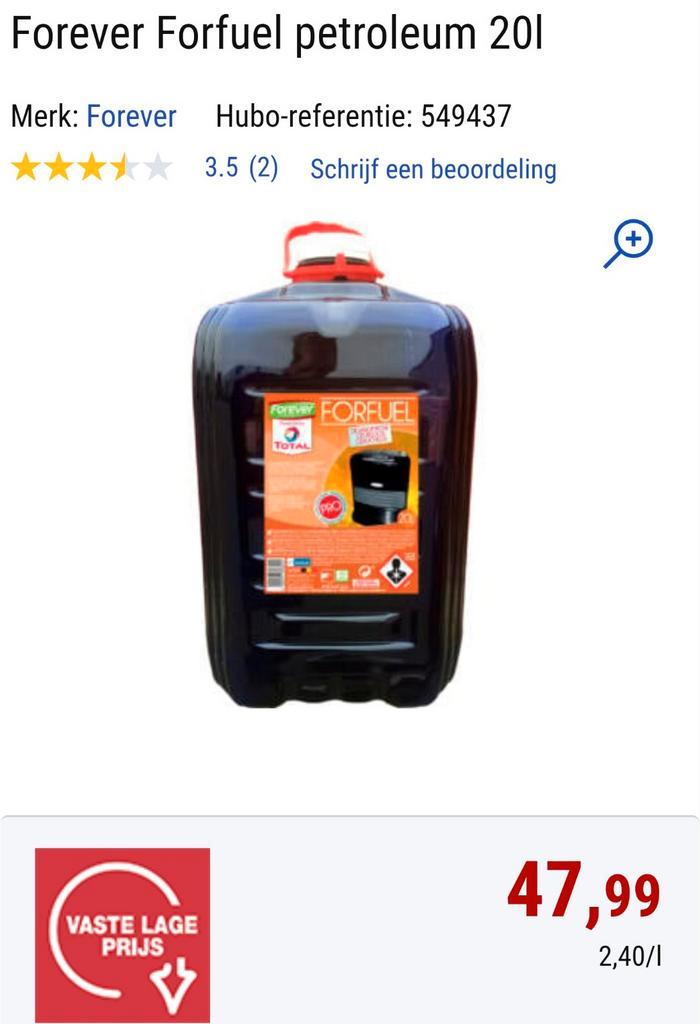The width and height of the screenshot is (700, 1024).
Task: Open the Forever brand link
Action: [x=131, y=117]
